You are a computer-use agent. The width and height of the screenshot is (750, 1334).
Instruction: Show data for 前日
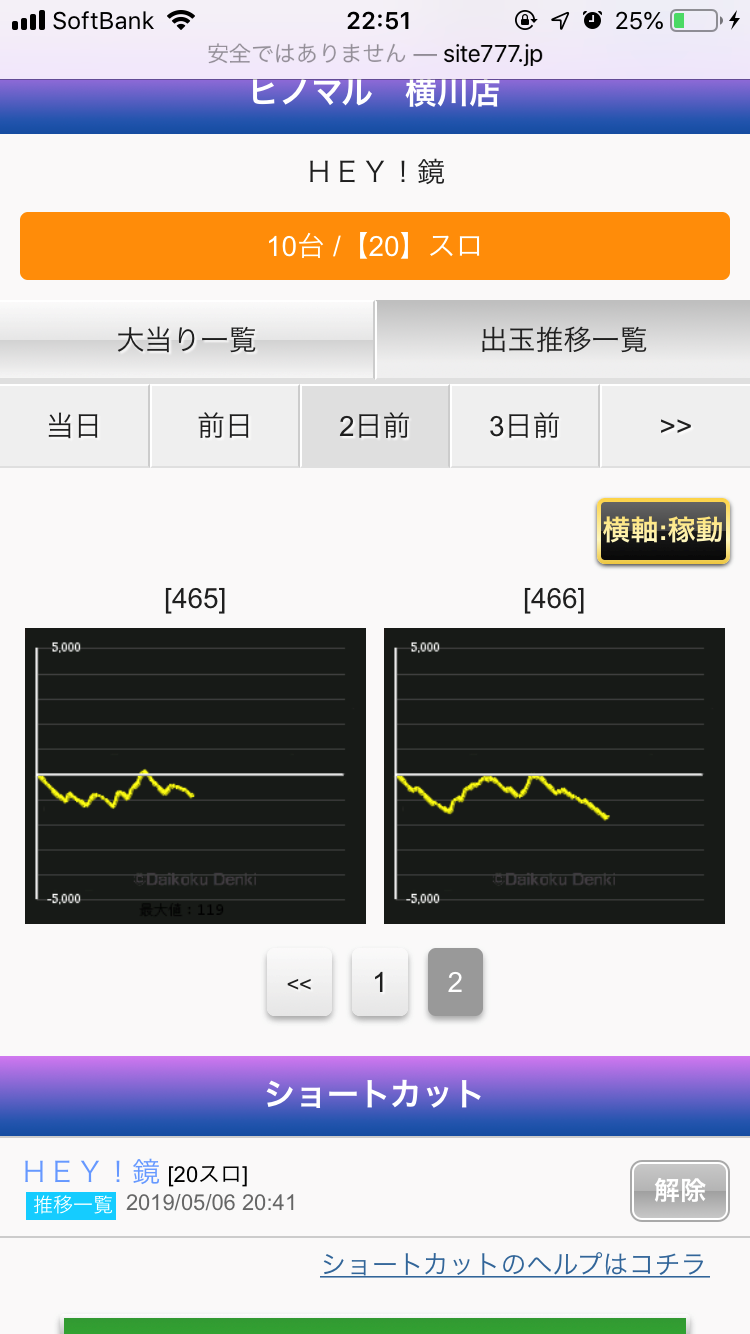[224, 426]
